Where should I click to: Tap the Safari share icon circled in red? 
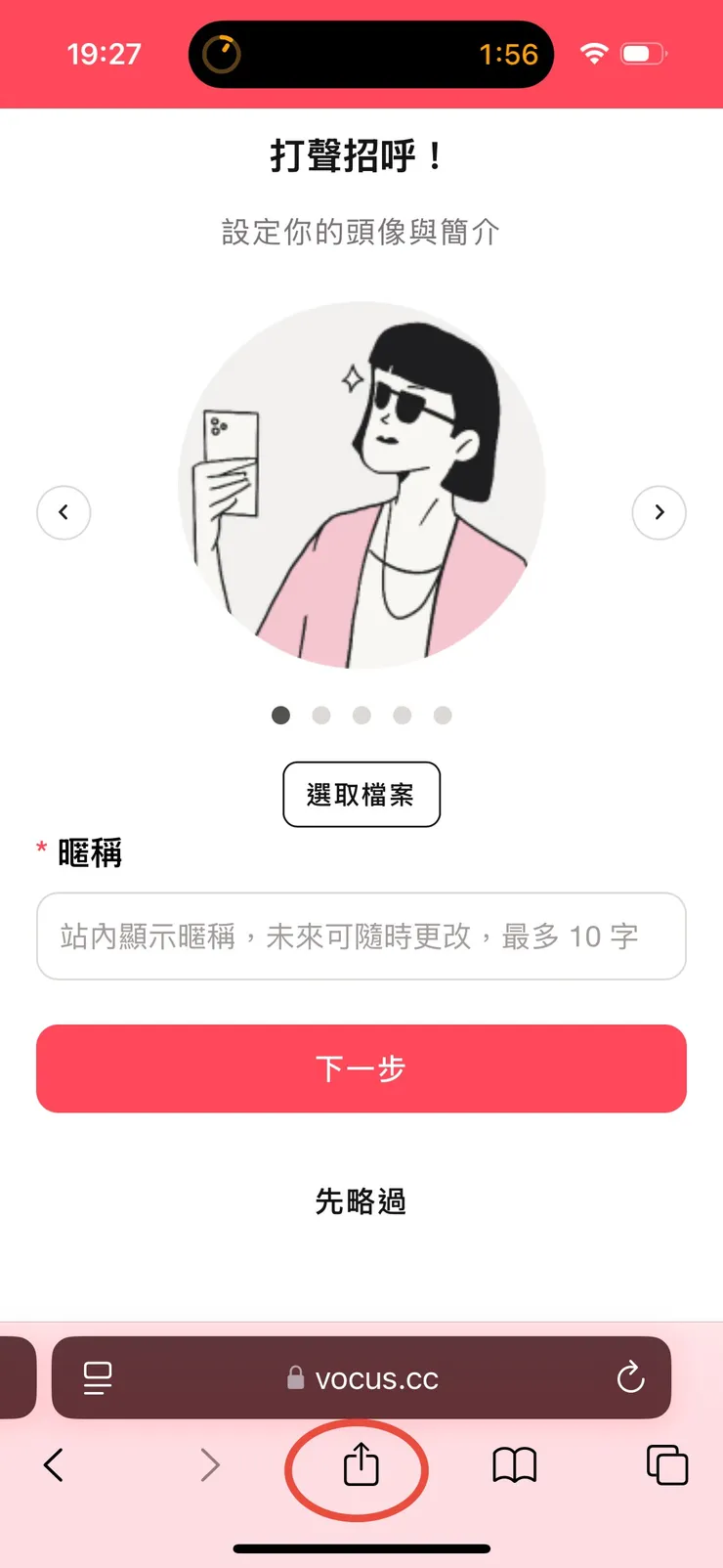point(361,1464)
